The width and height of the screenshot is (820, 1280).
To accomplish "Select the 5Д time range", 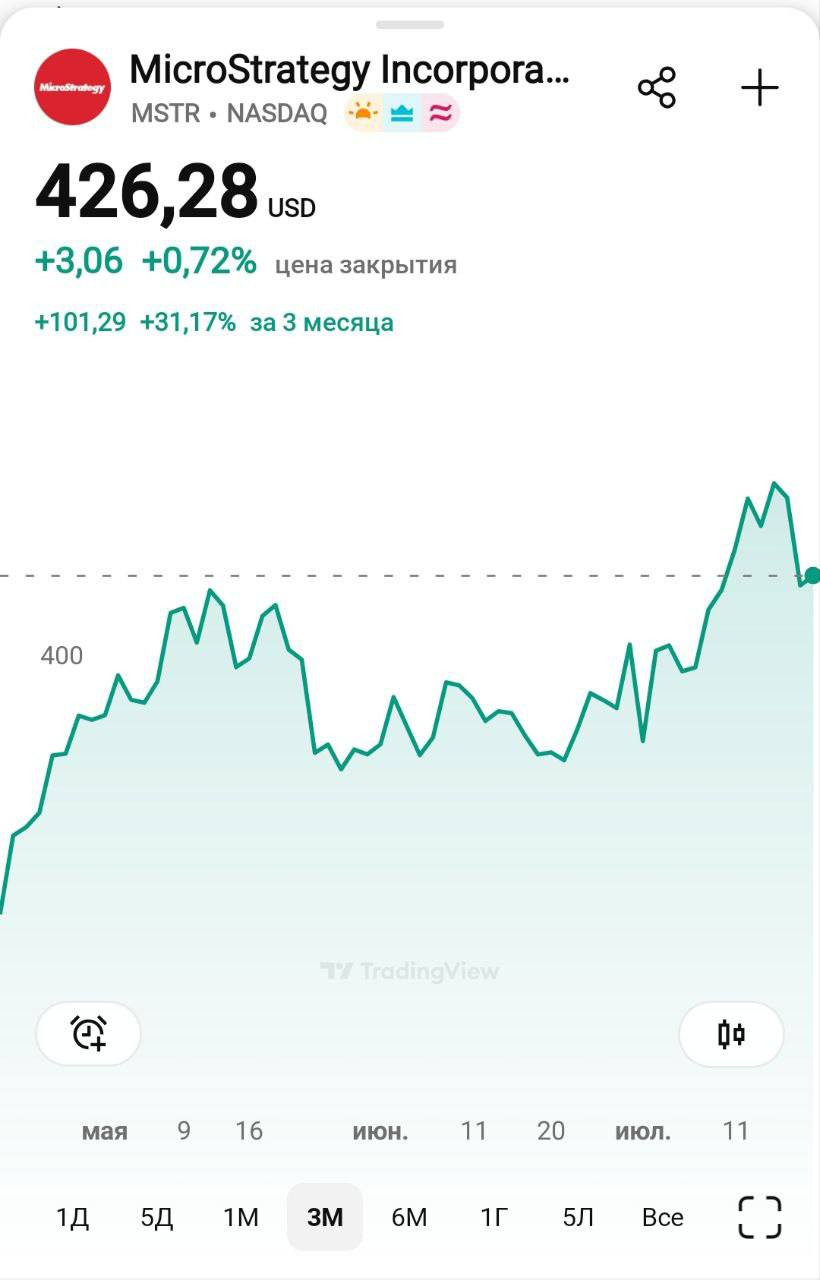I will point(157,1217).
